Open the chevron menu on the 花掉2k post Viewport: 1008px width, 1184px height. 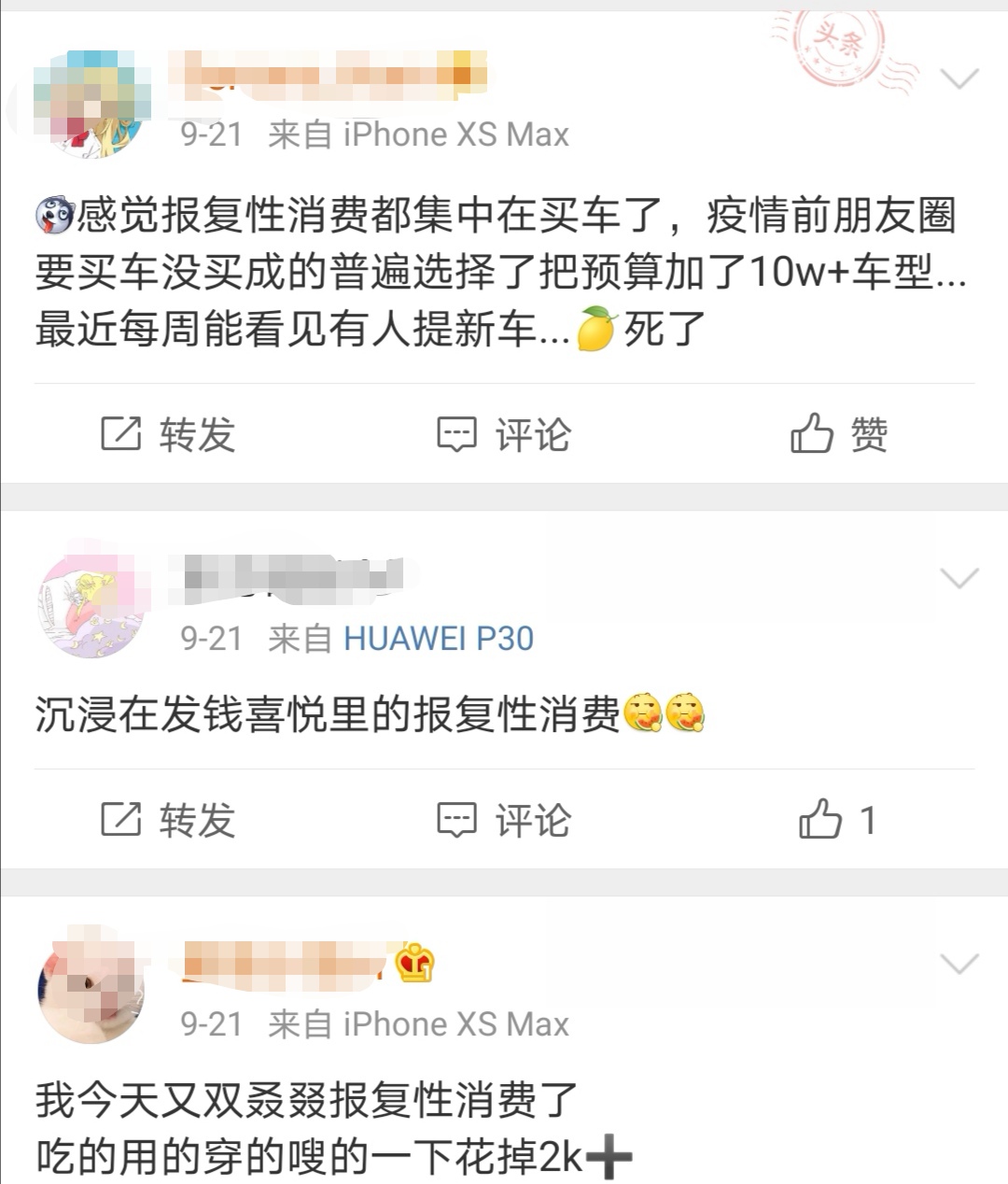pos(959,964)
